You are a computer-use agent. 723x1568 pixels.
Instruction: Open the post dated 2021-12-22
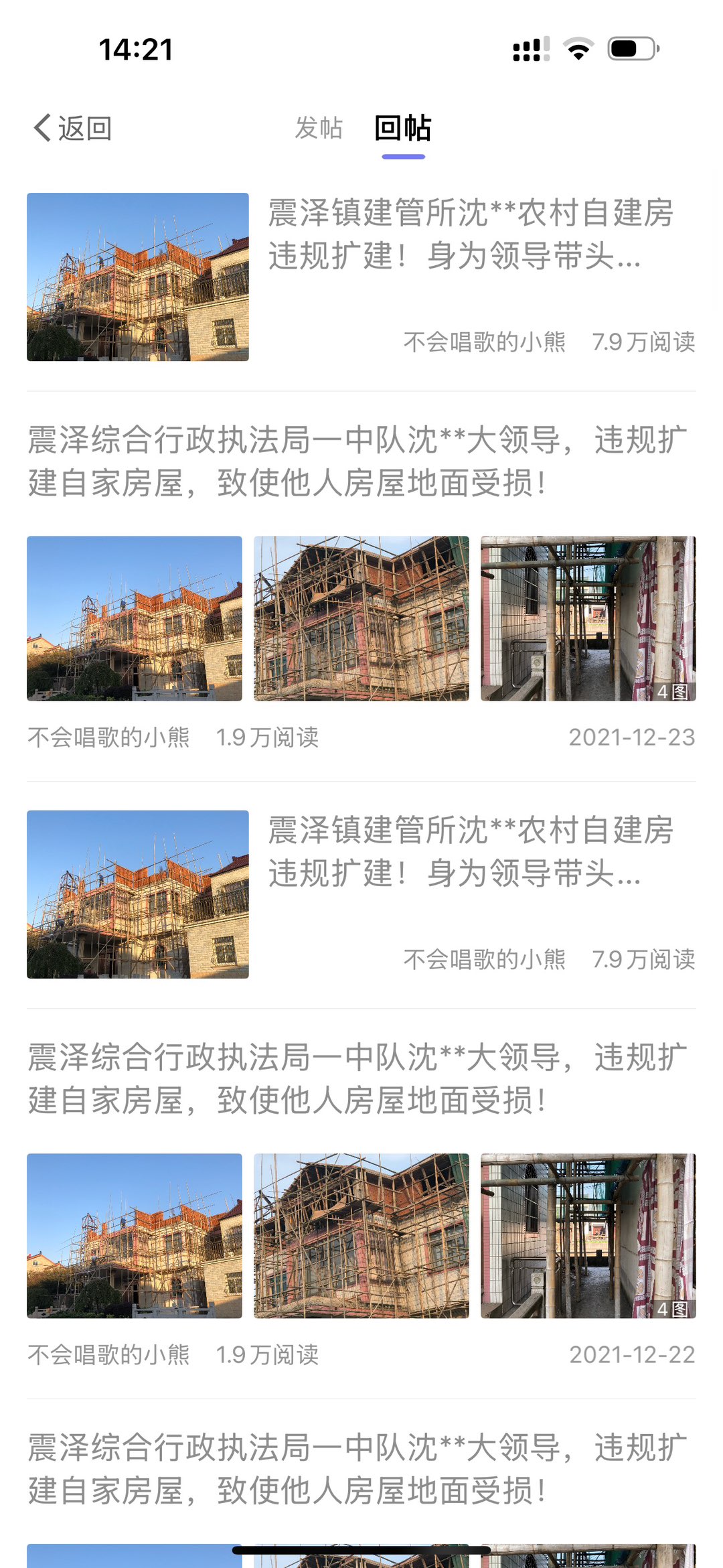pyautogui.click(x=359, y=1080)
